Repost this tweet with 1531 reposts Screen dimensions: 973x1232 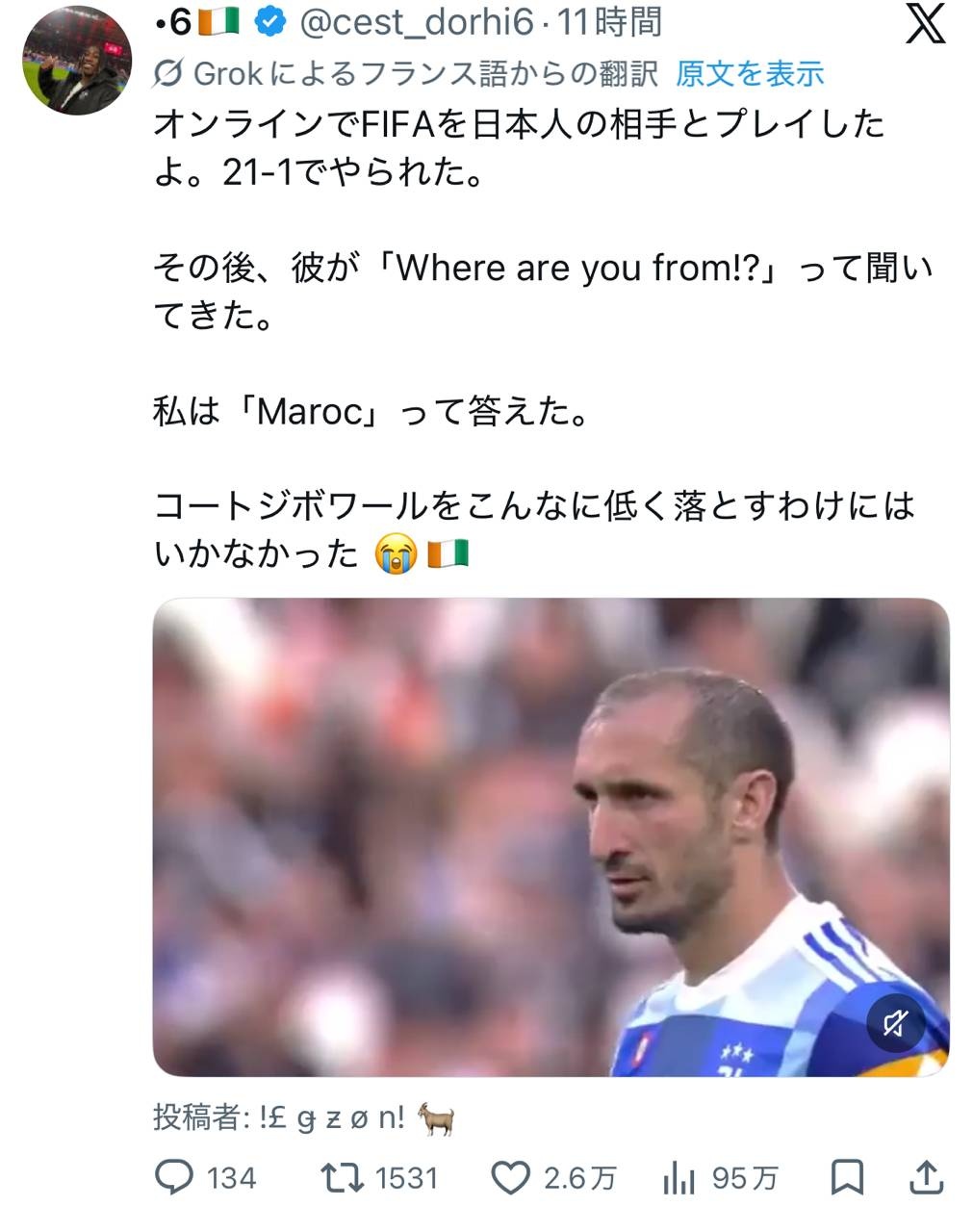coord(339,1177)
